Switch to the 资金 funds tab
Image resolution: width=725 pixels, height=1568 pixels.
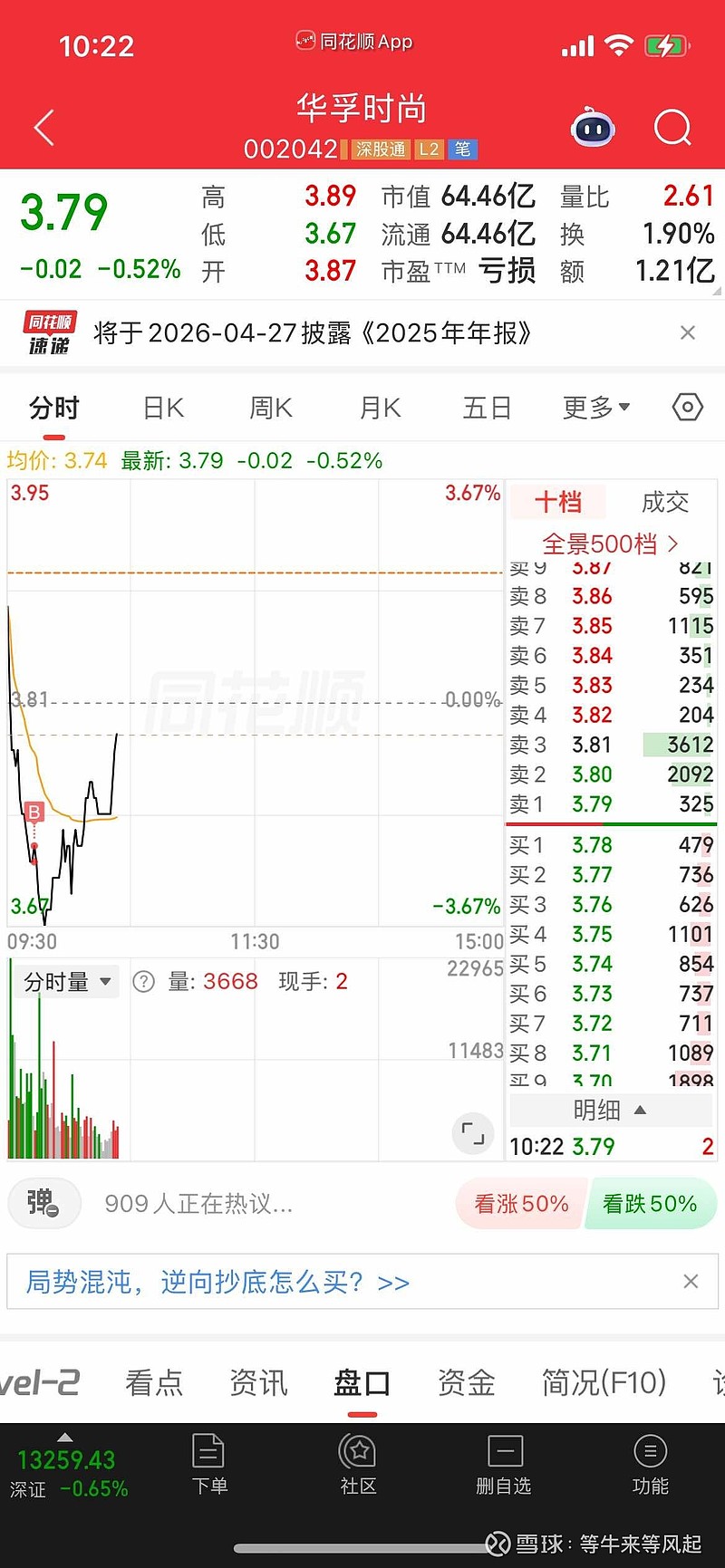click(x=465, y=1381)
